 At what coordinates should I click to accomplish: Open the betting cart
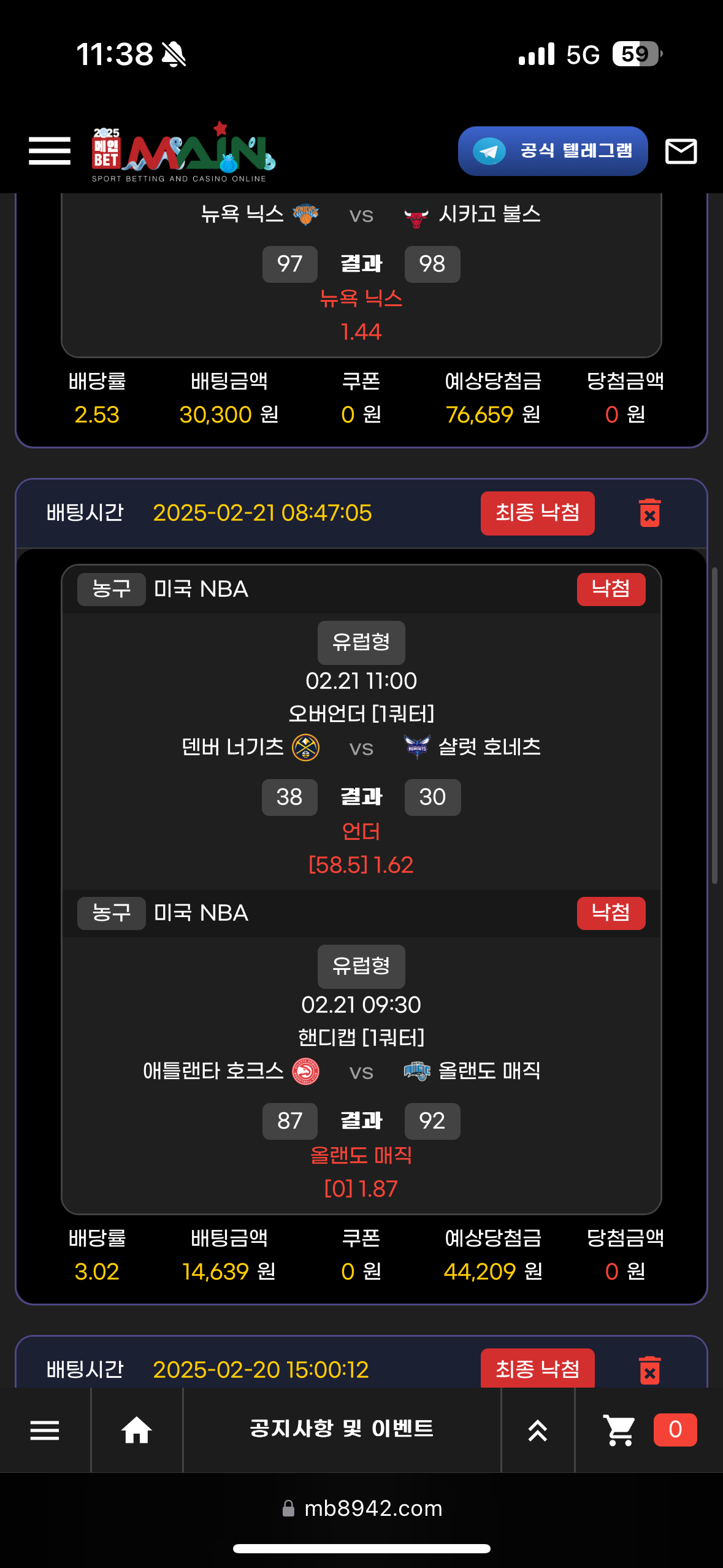pos(649,1430)
